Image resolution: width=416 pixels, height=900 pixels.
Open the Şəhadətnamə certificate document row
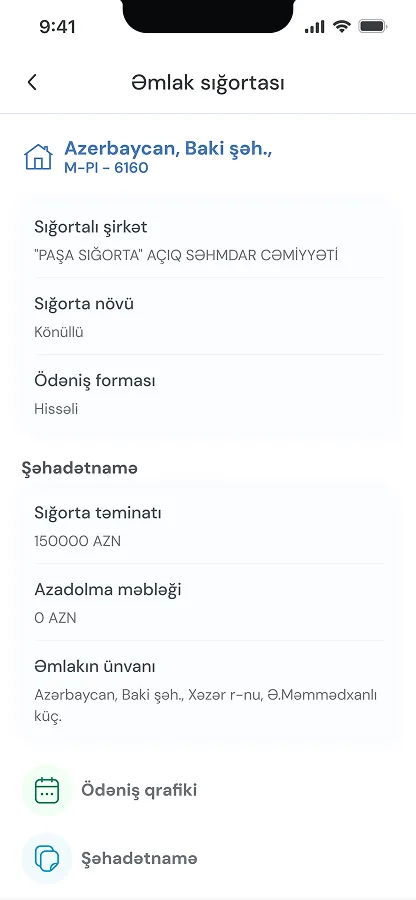208,859
